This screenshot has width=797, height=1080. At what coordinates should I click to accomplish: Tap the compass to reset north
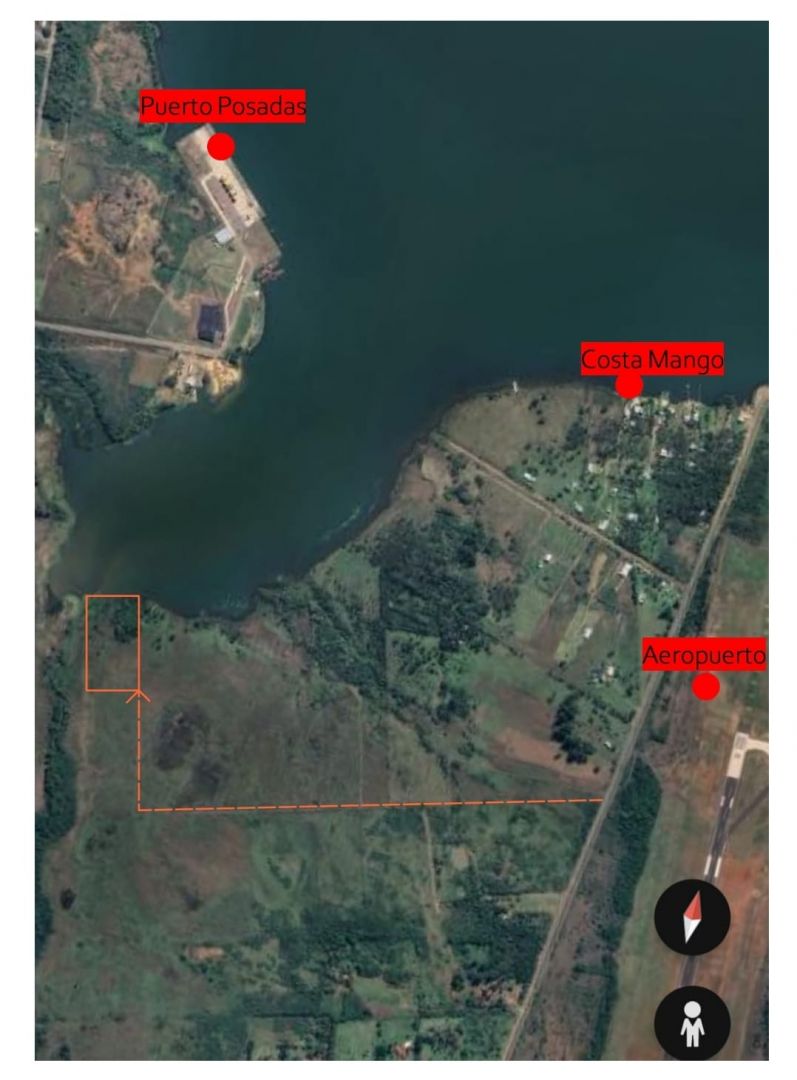coord(692,917)
